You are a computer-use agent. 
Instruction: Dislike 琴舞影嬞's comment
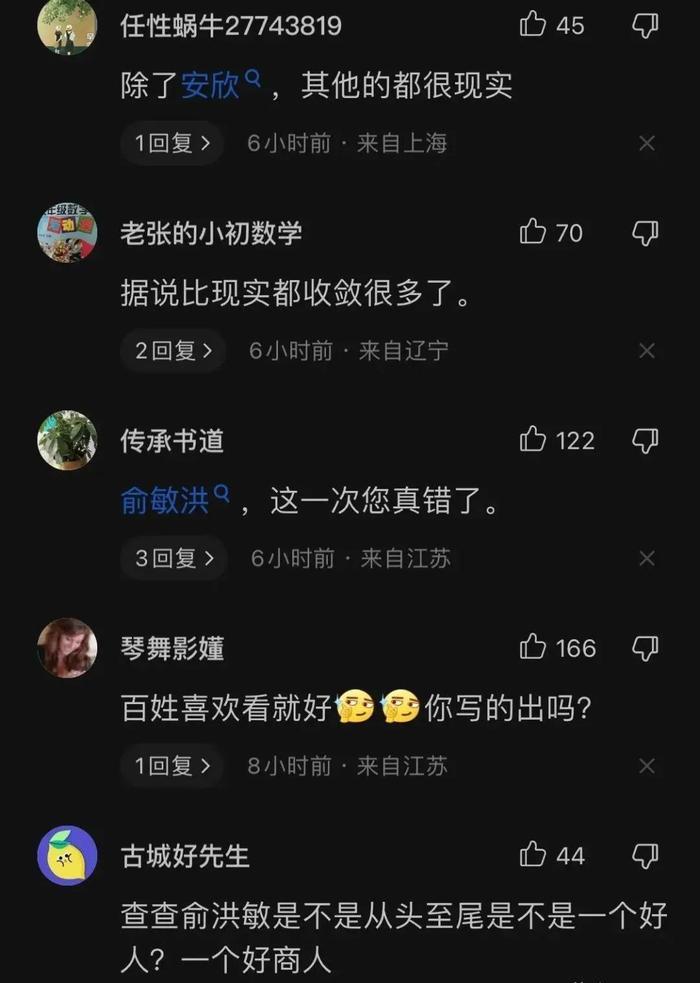646,648
